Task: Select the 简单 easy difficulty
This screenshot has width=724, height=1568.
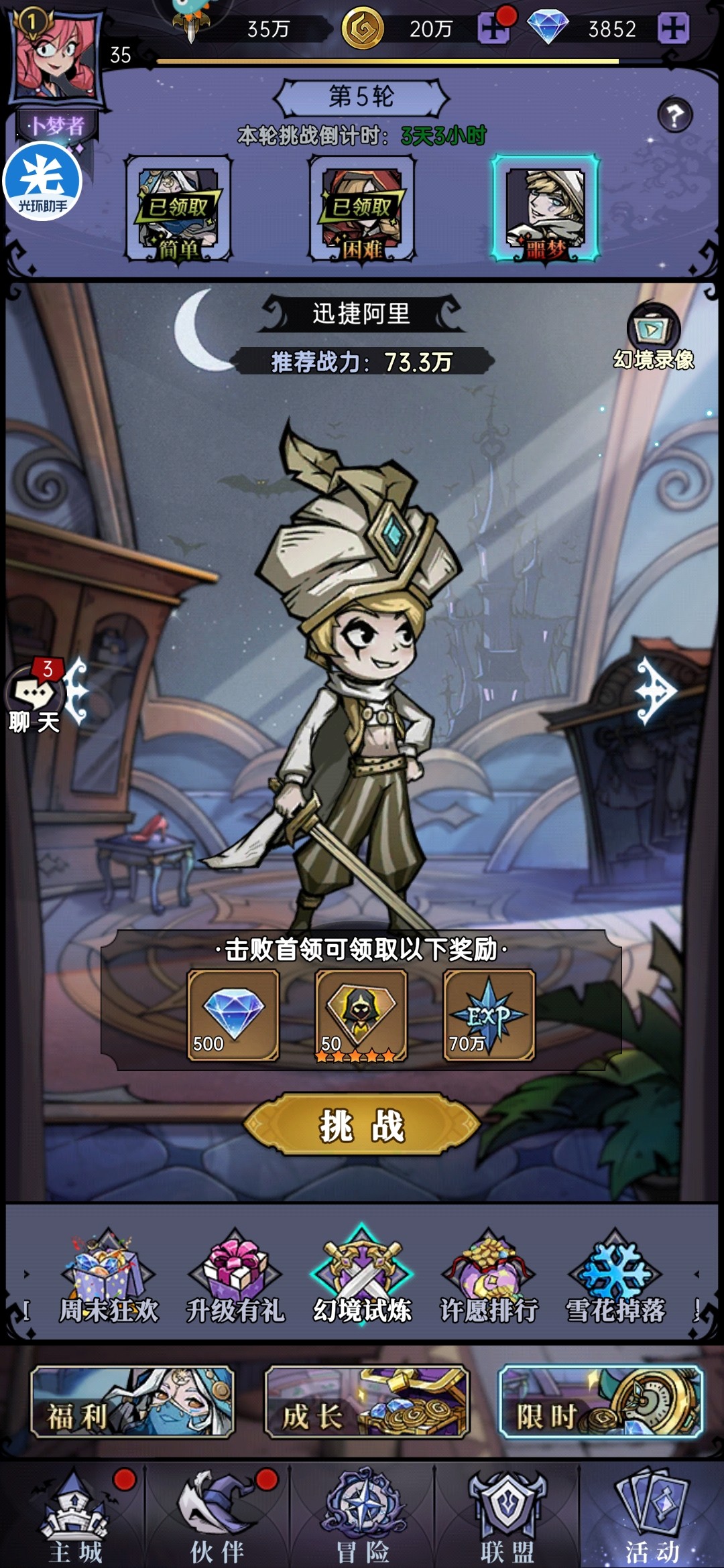Action: [x=178, y=209]
